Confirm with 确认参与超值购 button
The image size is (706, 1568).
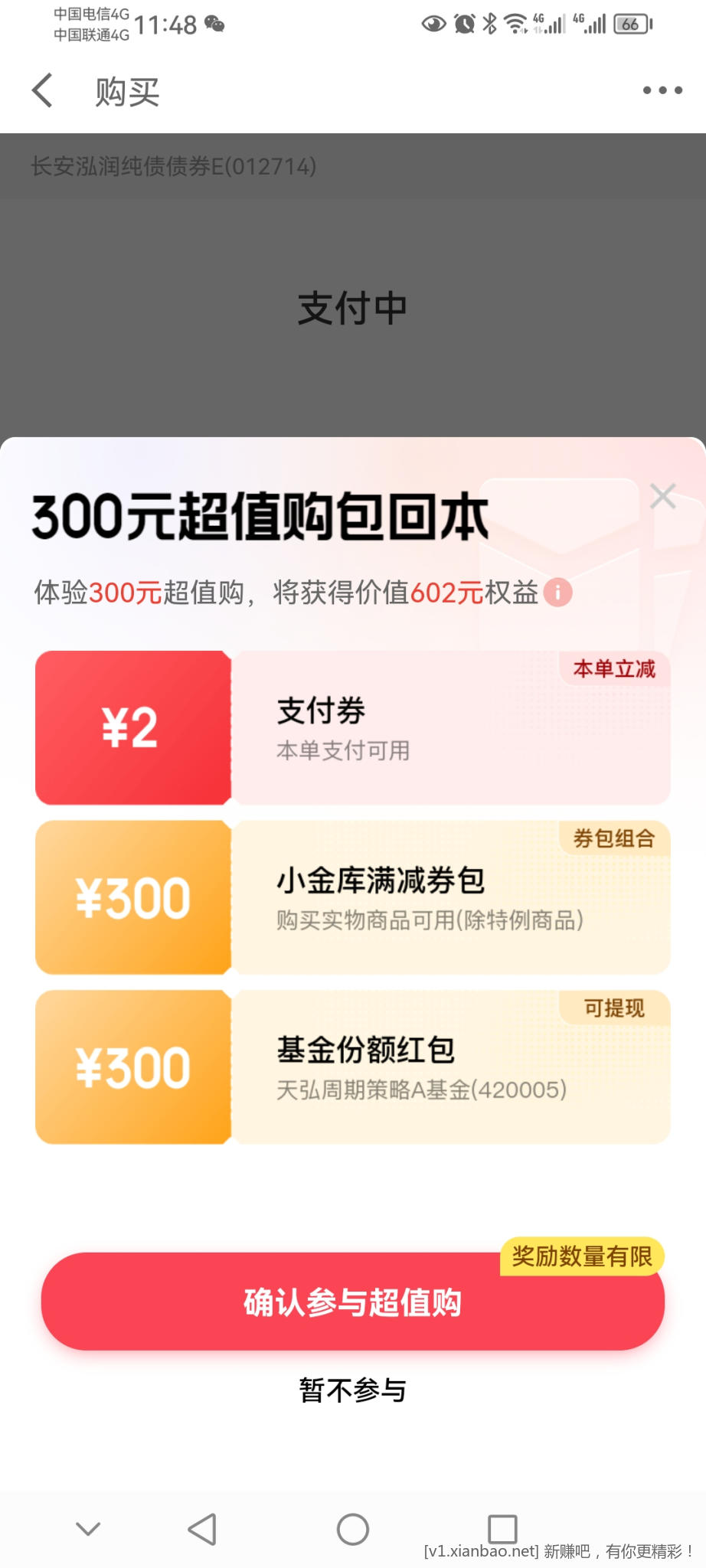352,1302
